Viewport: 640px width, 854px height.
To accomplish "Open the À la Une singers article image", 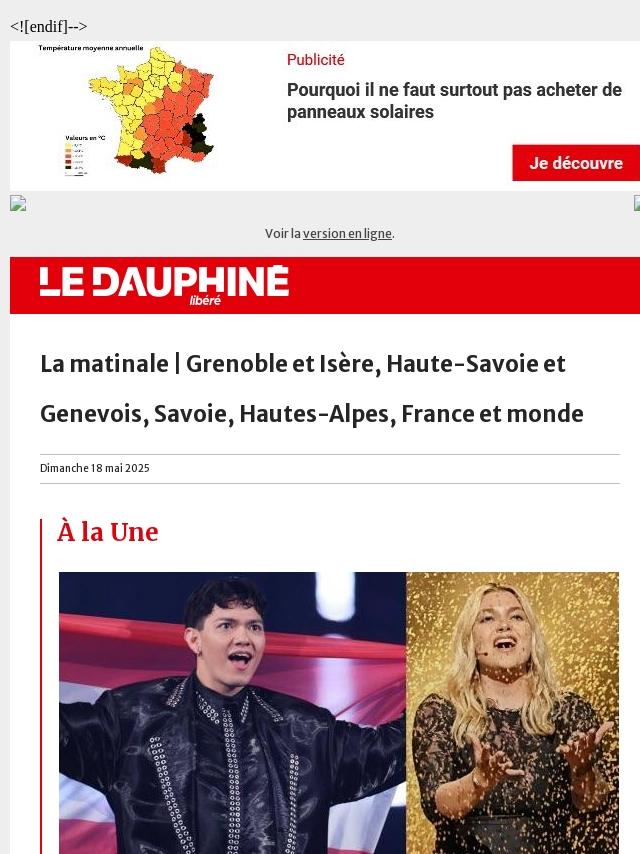I will coord(338,712).
